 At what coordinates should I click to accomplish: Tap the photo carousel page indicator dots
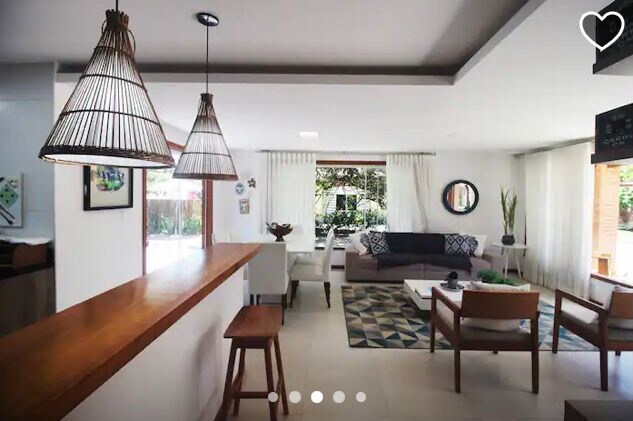coord(316,397)
